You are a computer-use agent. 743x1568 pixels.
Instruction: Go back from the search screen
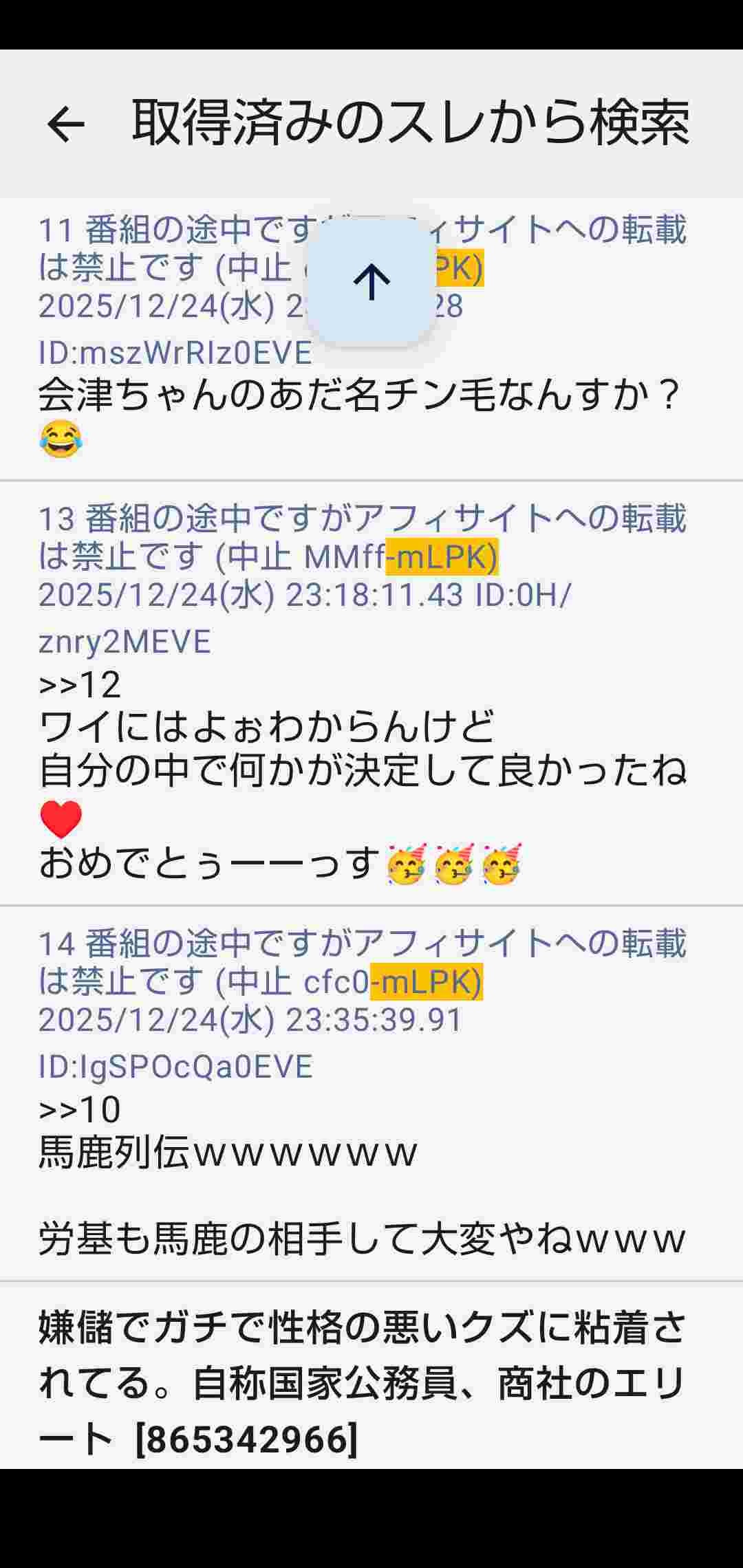(65, 124)
